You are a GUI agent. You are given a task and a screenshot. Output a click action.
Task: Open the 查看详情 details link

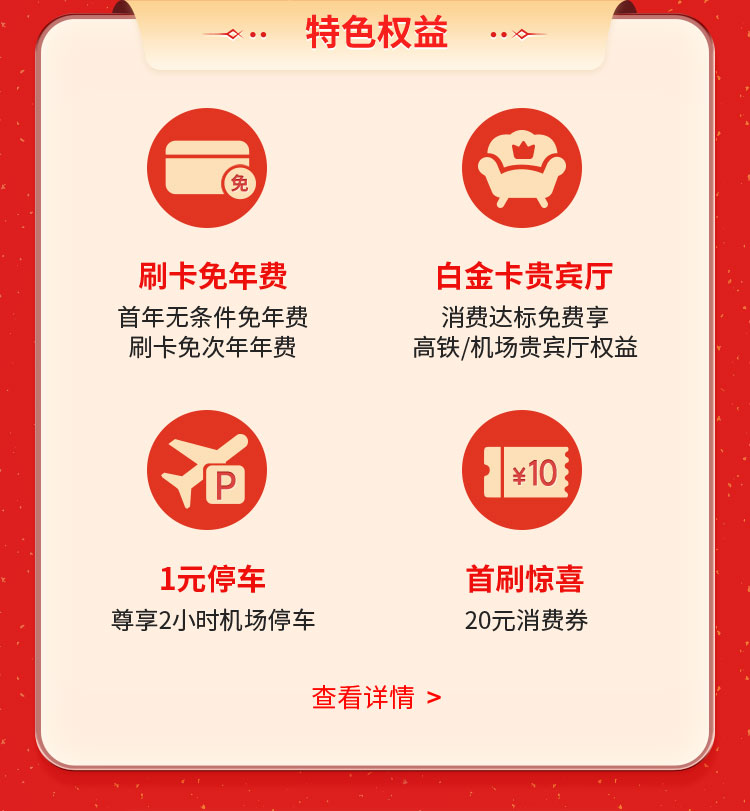coord(375,697)
